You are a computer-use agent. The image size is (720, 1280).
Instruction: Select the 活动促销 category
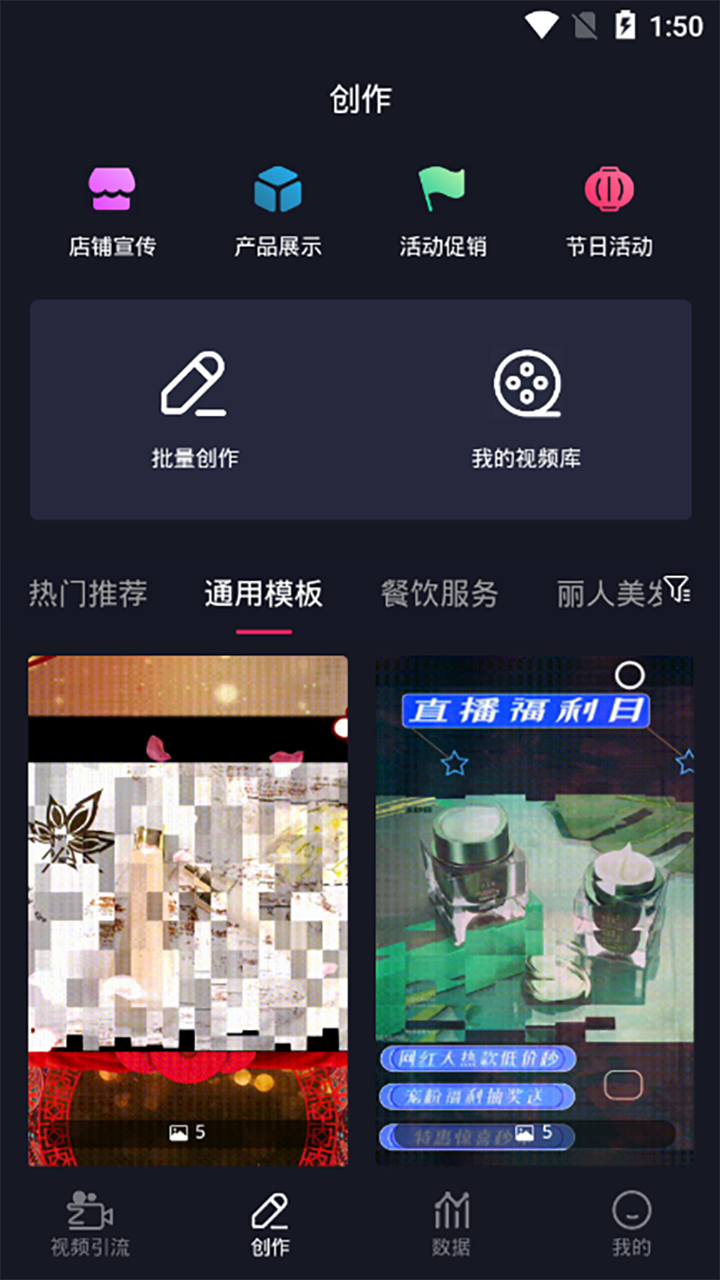pos(443,211)
